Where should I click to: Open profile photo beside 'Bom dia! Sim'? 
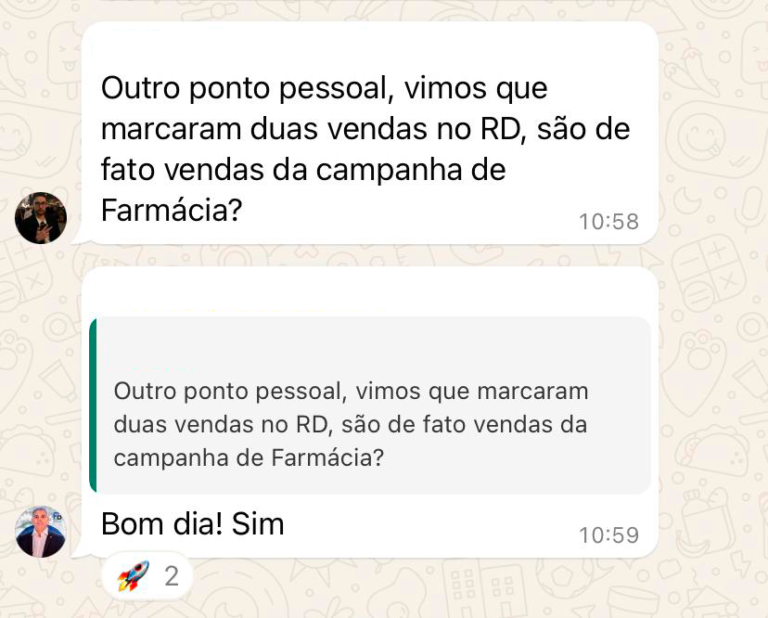[41, 531]
